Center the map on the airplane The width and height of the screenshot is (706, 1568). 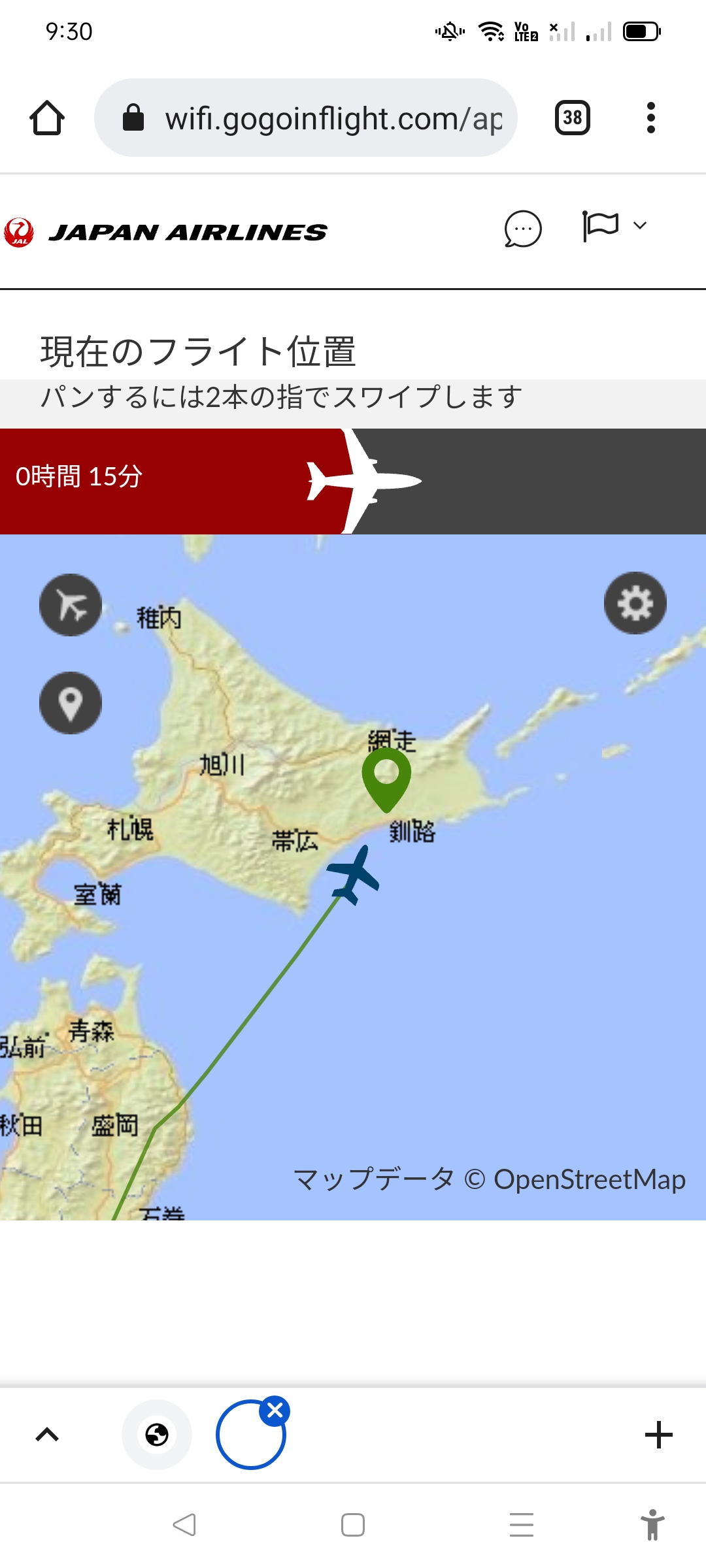(71, 605)
